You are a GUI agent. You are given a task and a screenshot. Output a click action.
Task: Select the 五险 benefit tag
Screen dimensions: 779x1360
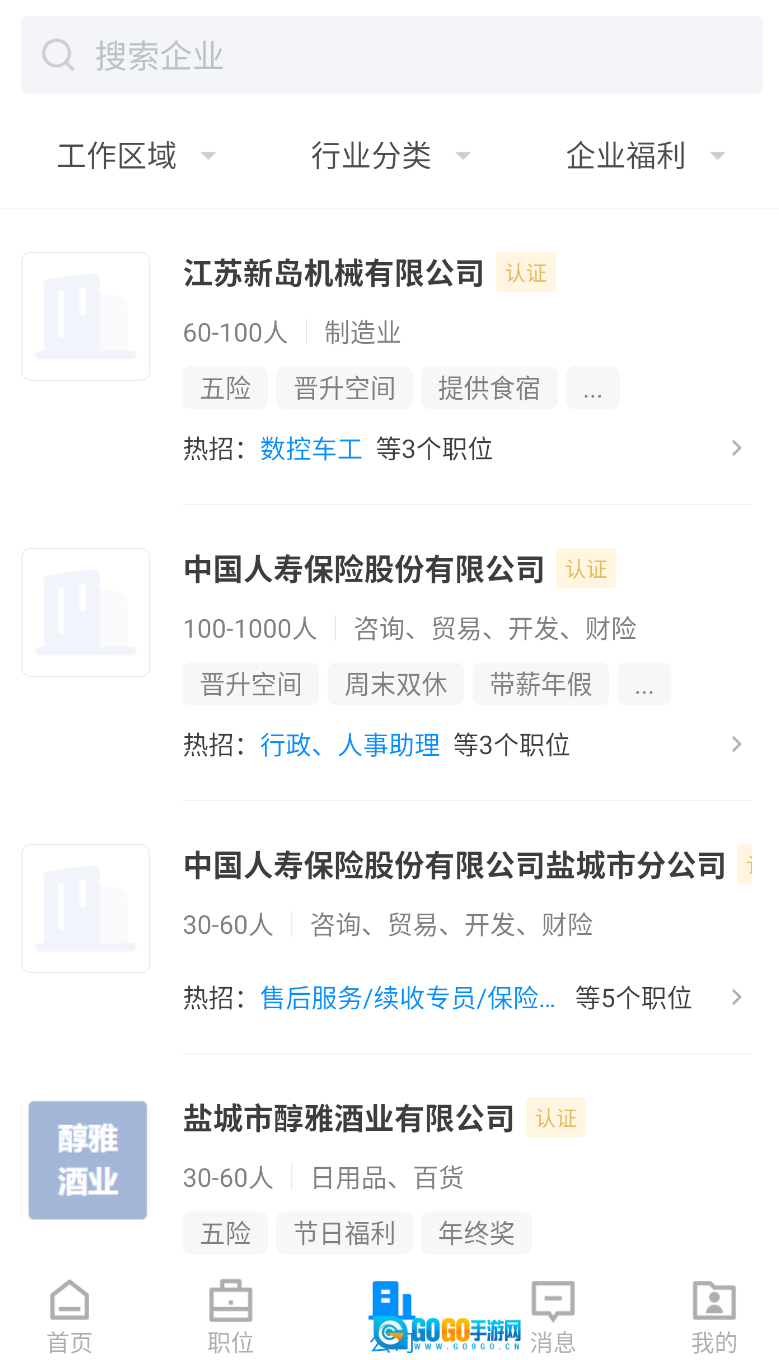[225, 387]
